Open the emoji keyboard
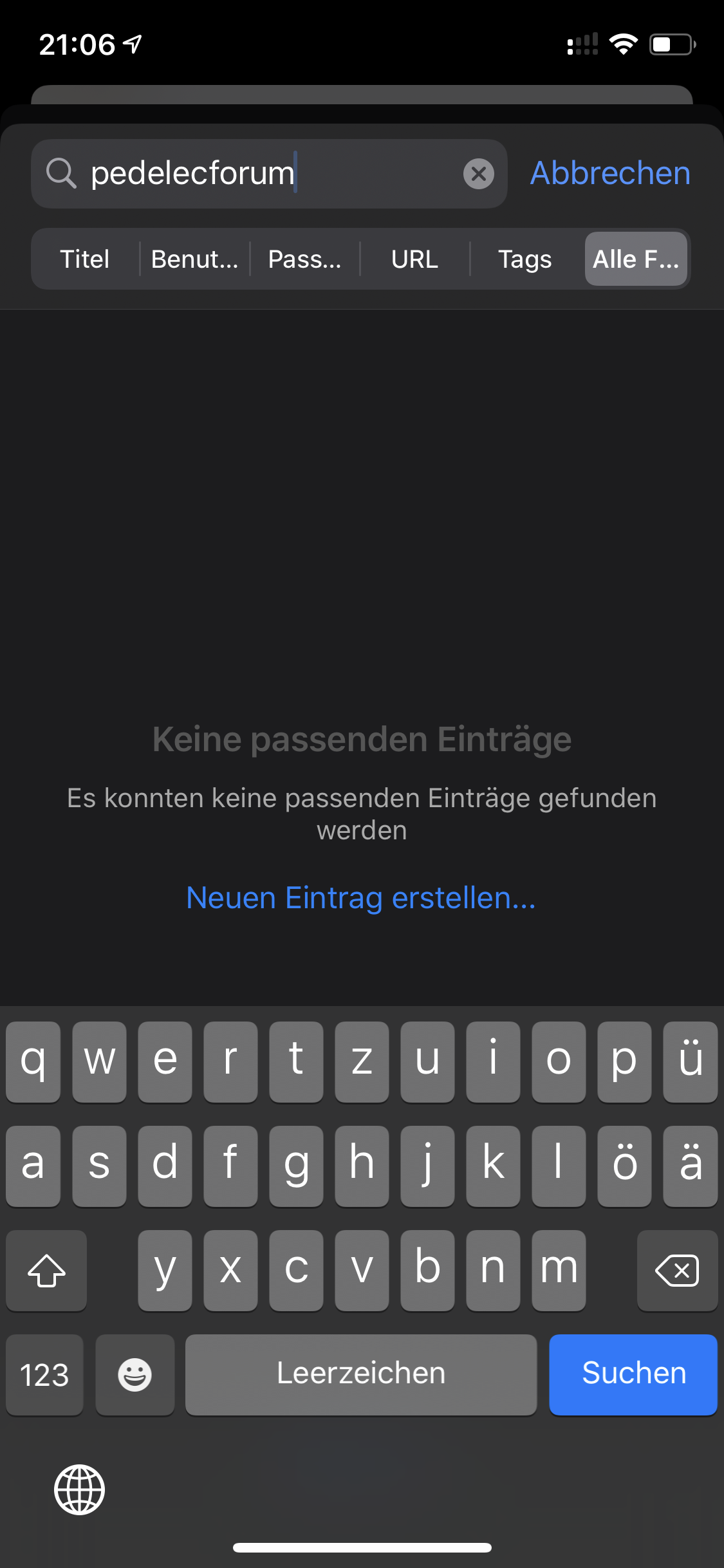Screen dimensions: 724x1568 point(135,1374)
